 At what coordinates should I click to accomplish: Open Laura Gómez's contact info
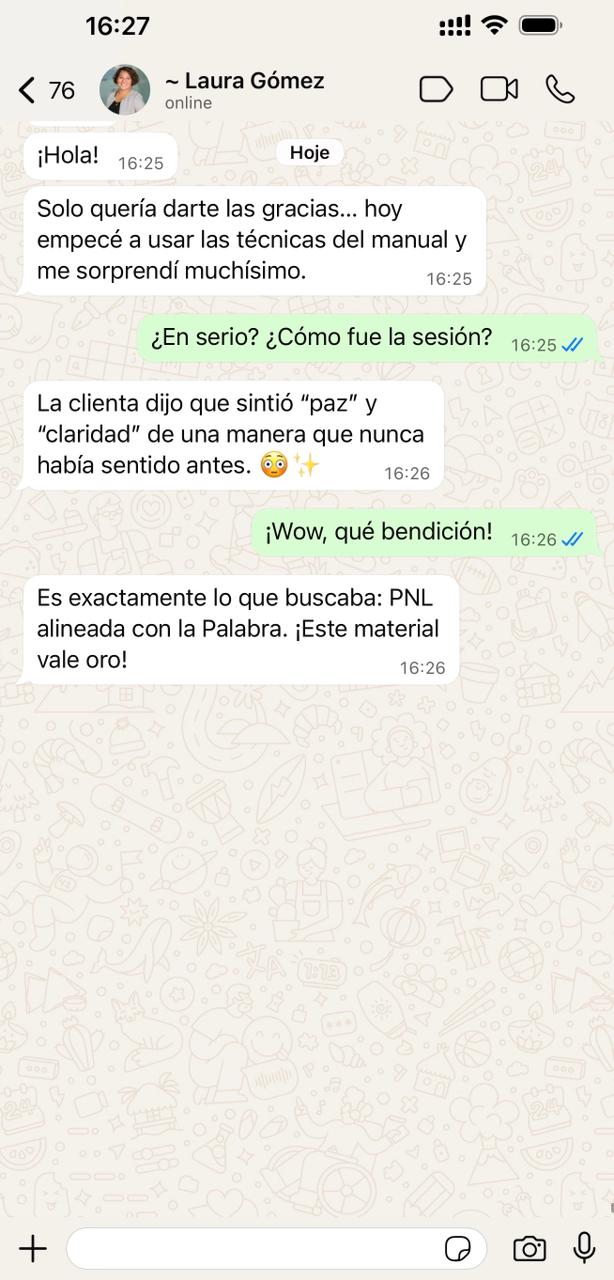click(x=244, y=89)
